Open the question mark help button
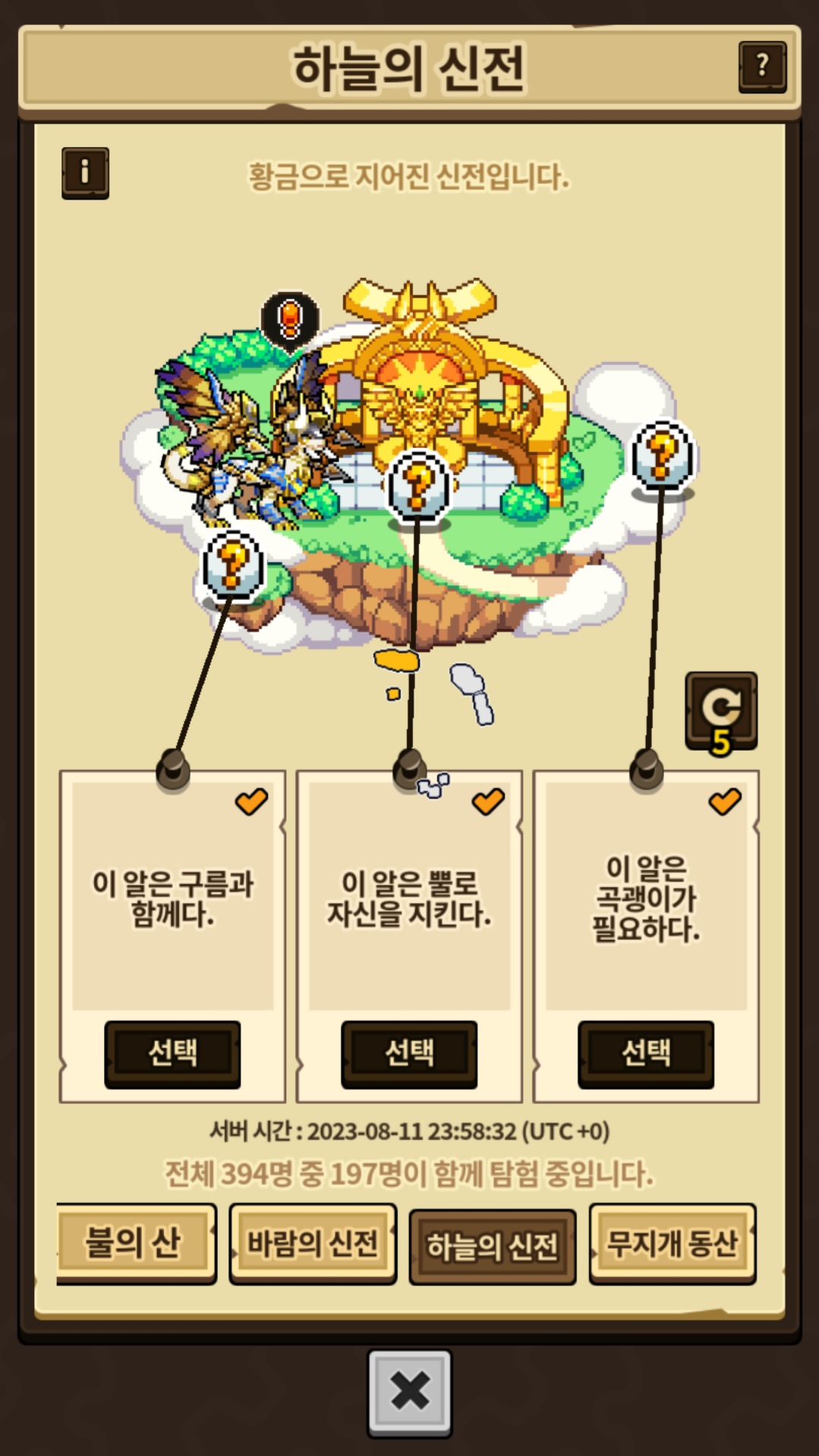 762,67
